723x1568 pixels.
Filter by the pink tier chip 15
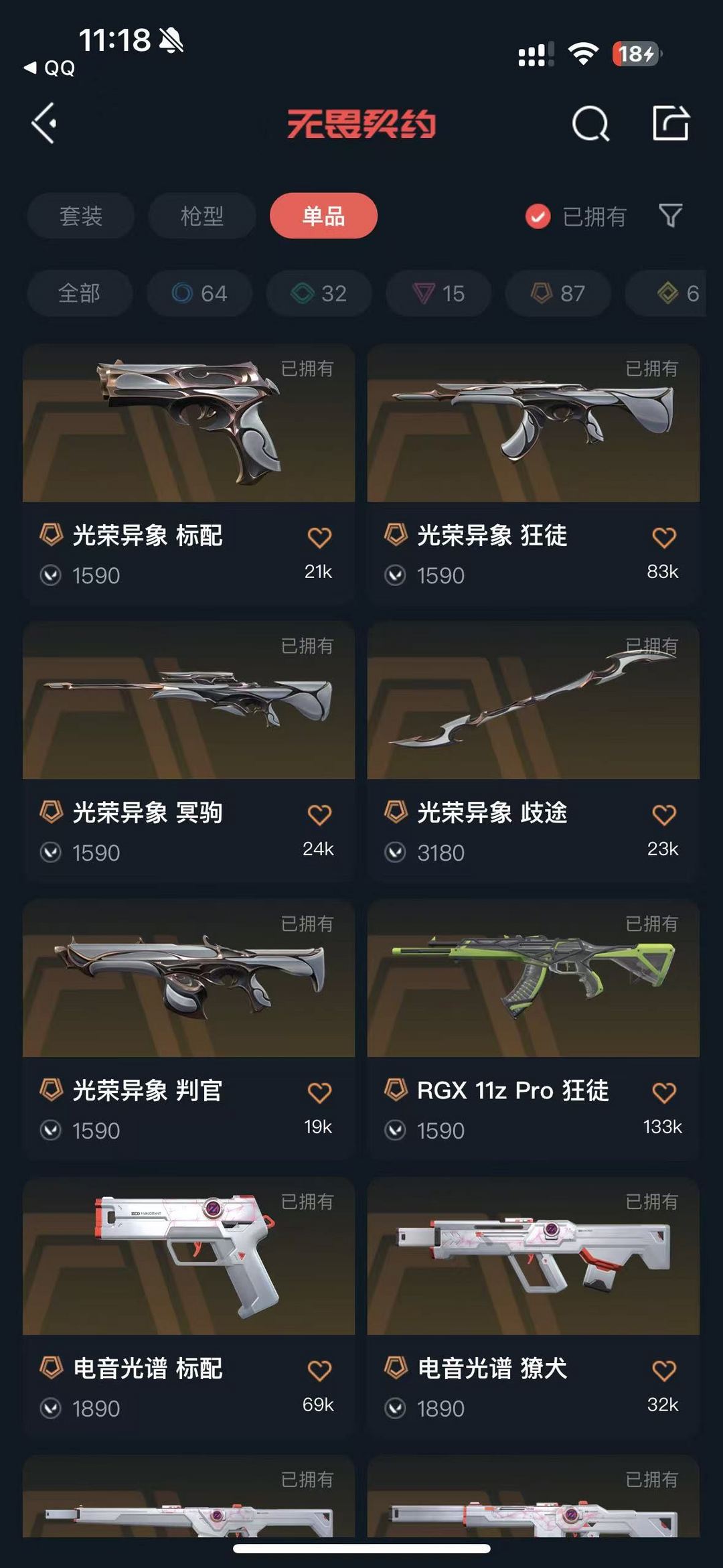(438, 293)
